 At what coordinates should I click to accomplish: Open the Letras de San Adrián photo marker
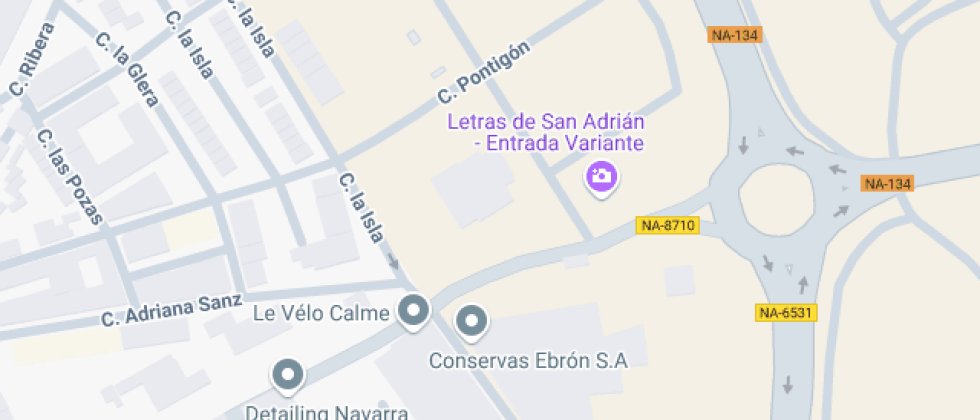[601, 178]
